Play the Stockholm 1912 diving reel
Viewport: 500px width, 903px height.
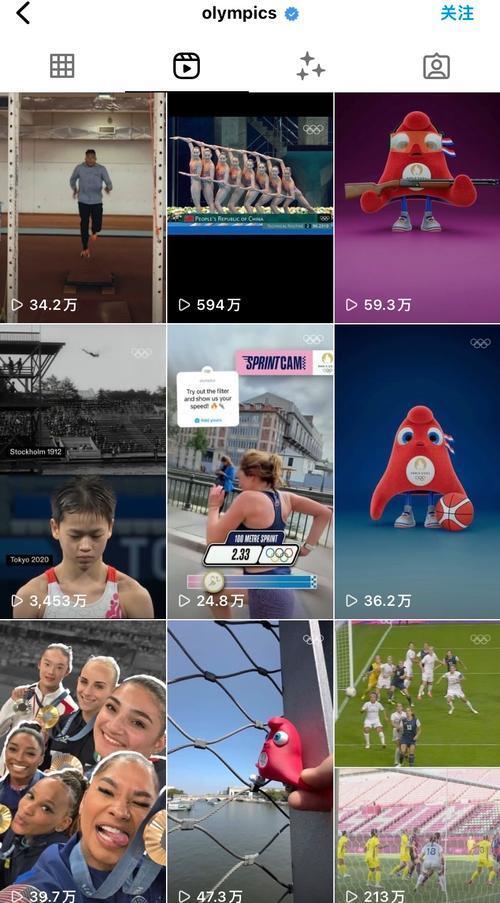(83, 471)
